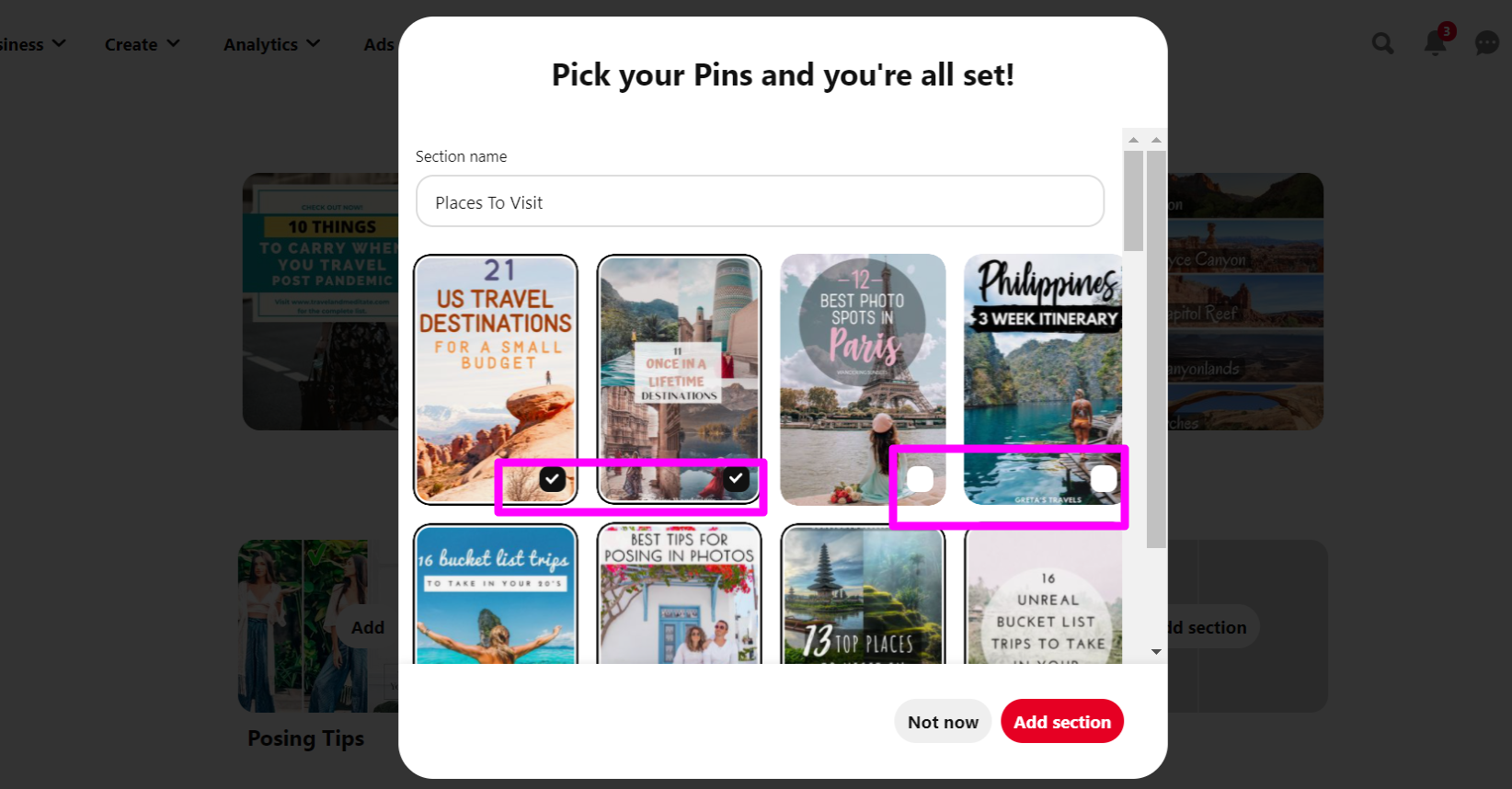The height and width of the screenshot is (789, 1512).
Task: Expand the Analytics dropdown menu
Action: click(271, 44)
